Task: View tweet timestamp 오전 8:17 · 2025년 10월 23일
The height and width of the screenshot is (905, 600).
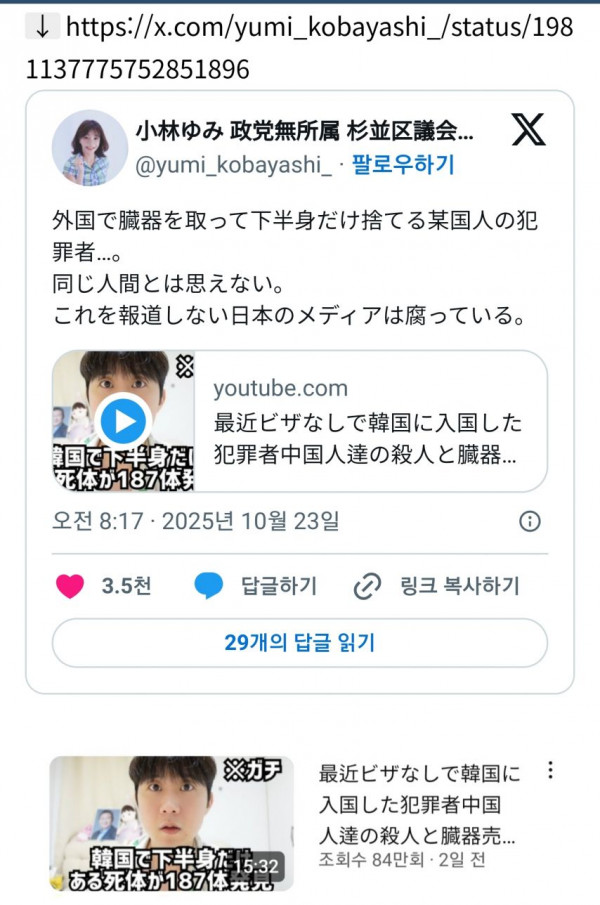Action: pos(196,521)
